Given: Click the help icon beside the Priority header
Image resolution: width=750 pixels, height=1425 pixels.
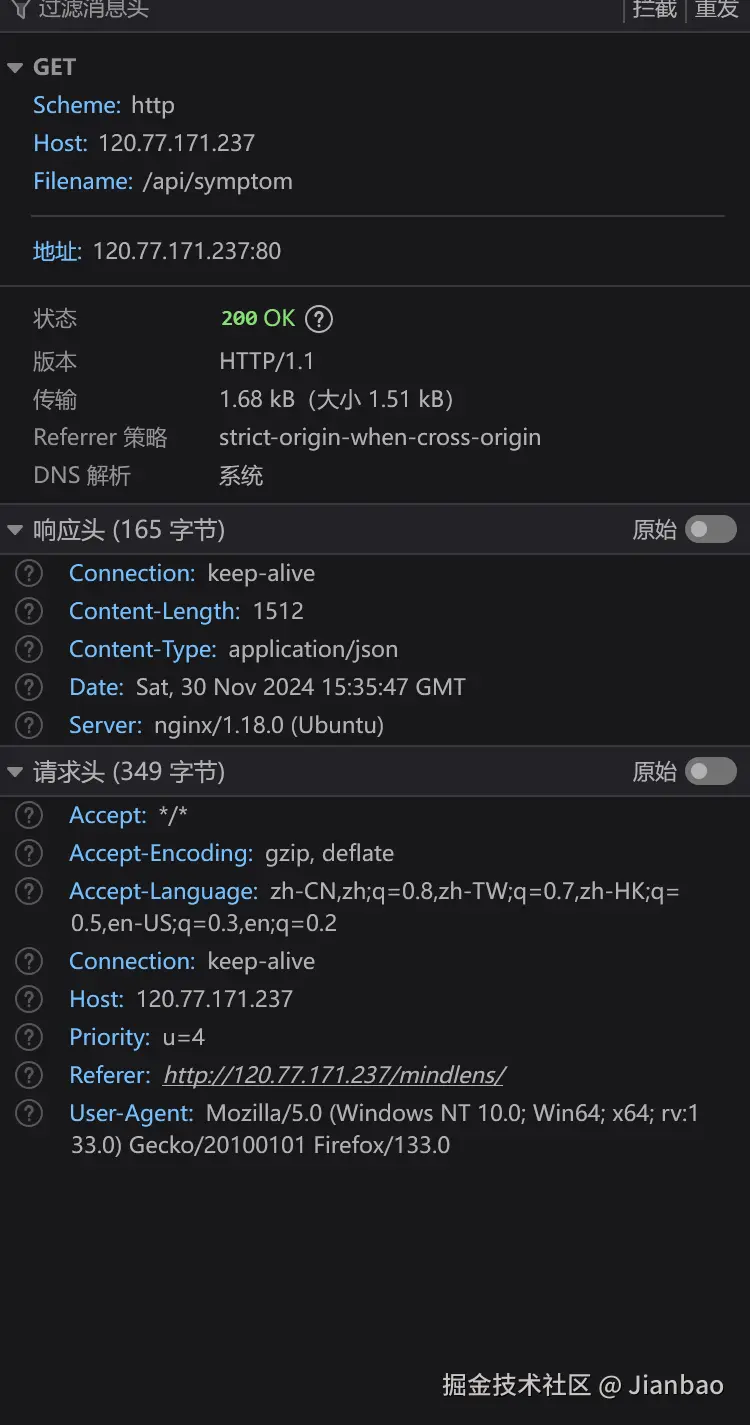Looking at the screenshot, I should (x=28, y=1037).
